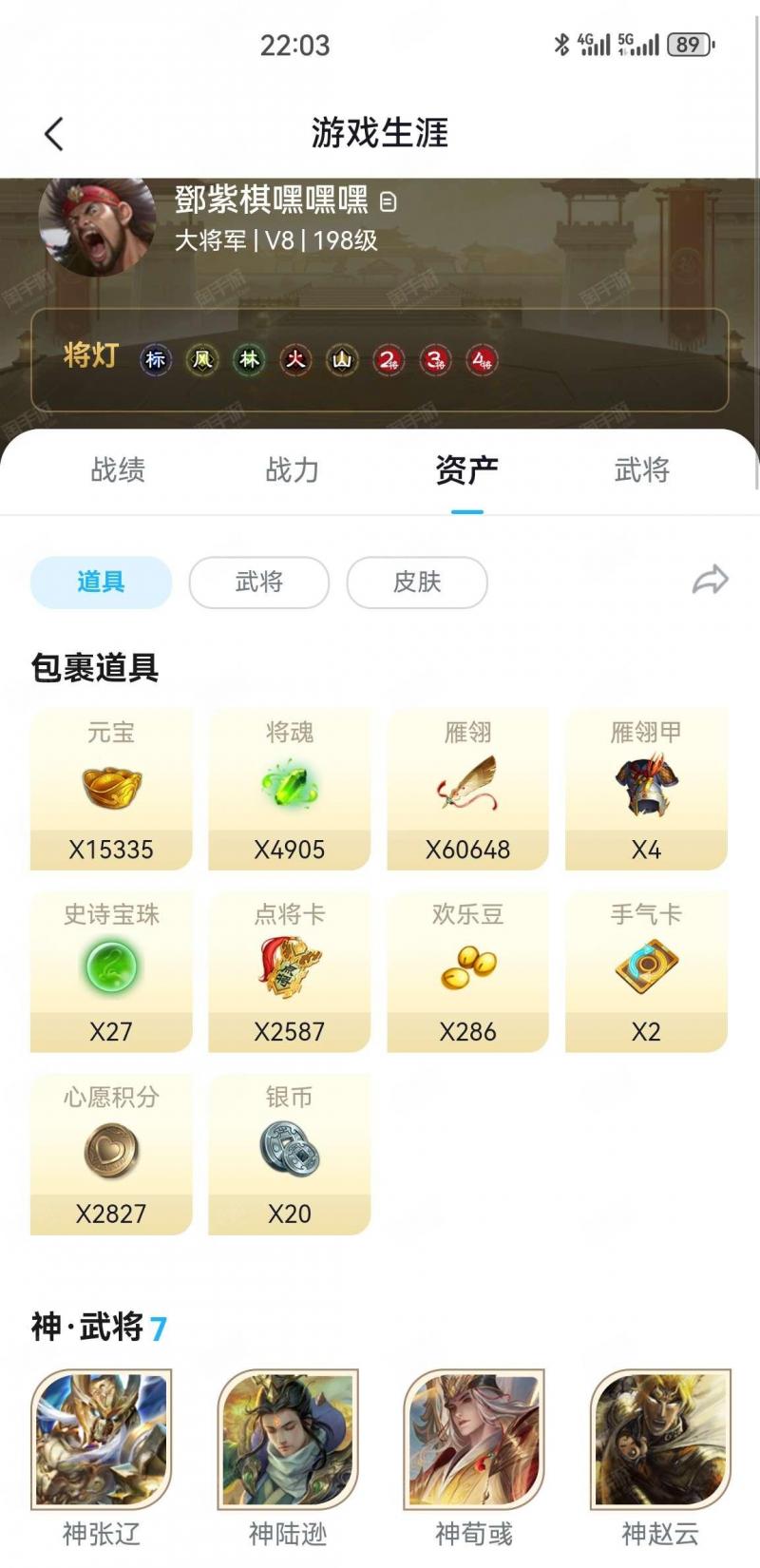
Task: Select the 皮肤 chip
Action: [416, 582]
